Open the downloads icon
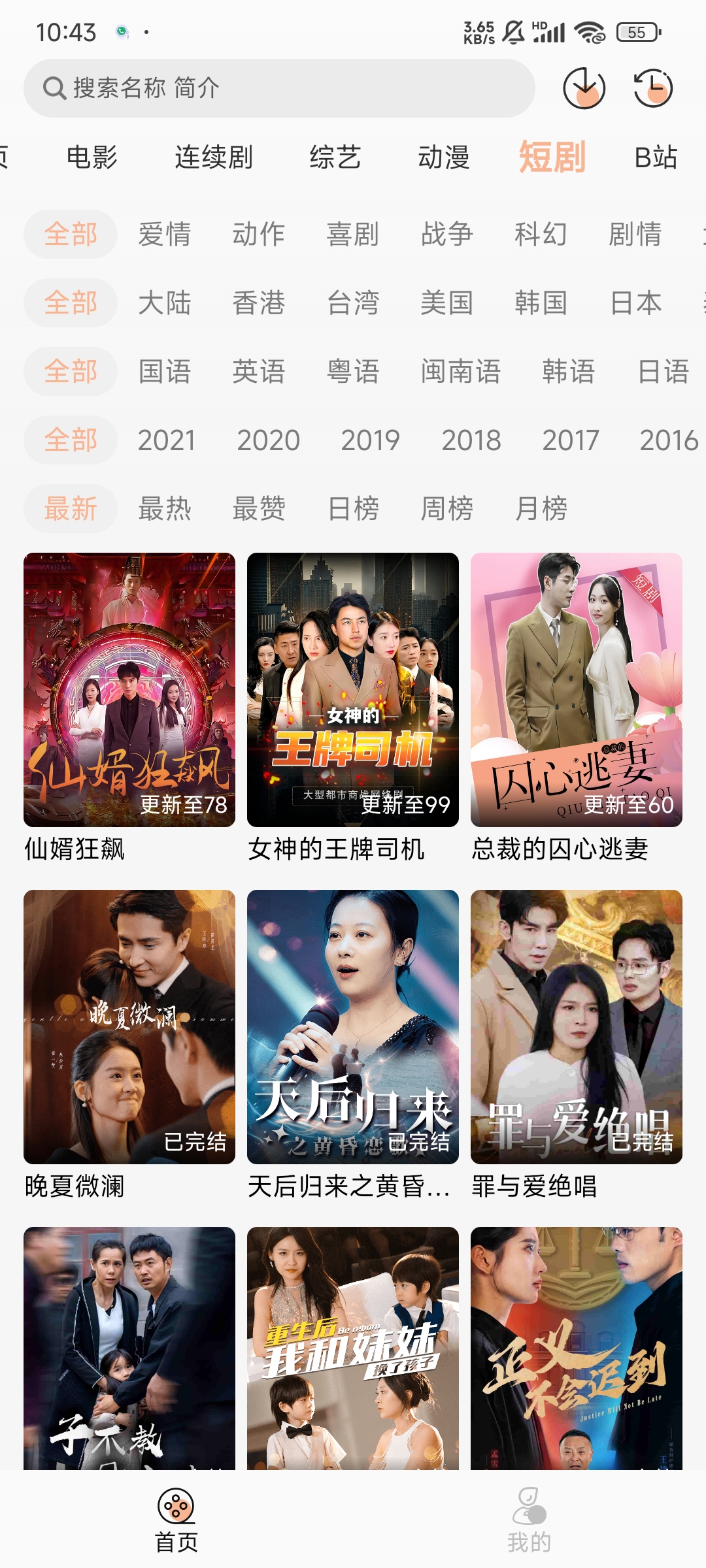The height and width of the screenshot is (1568, 706). pyautogui.click(x=584, y=88)
